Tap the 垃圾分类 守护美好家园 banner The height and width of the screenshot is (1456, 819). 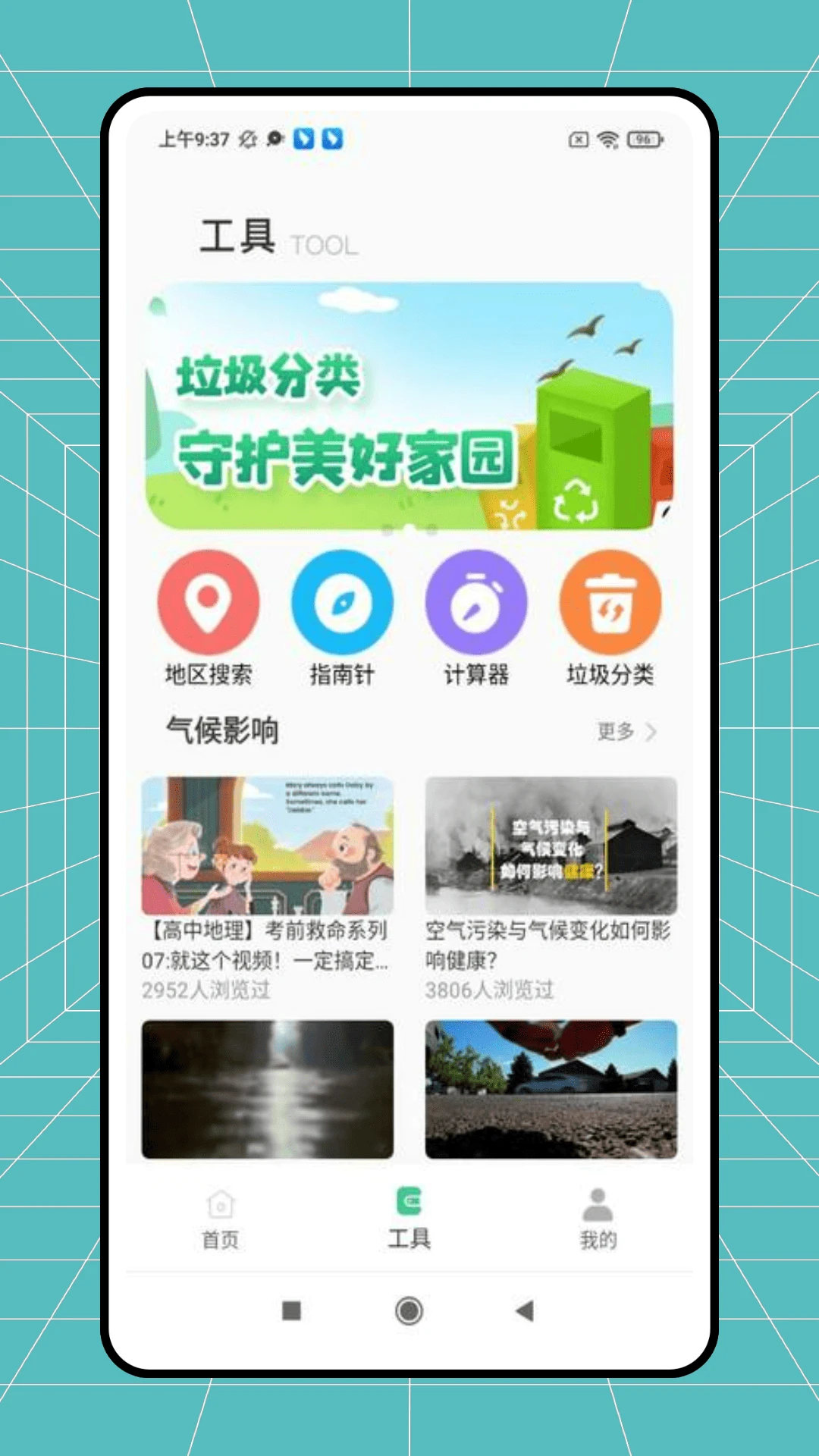[409, 404]
